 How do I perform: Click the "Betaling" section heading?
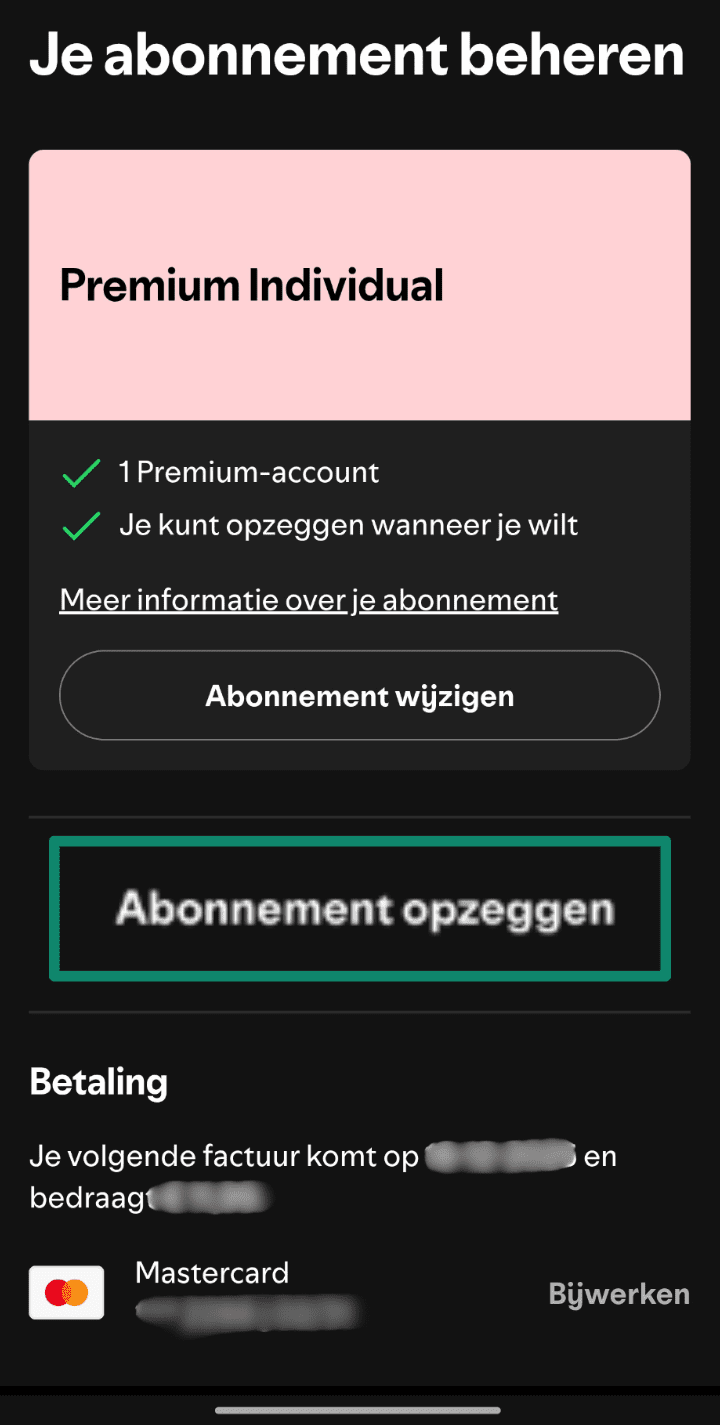tap(98, 1081)
